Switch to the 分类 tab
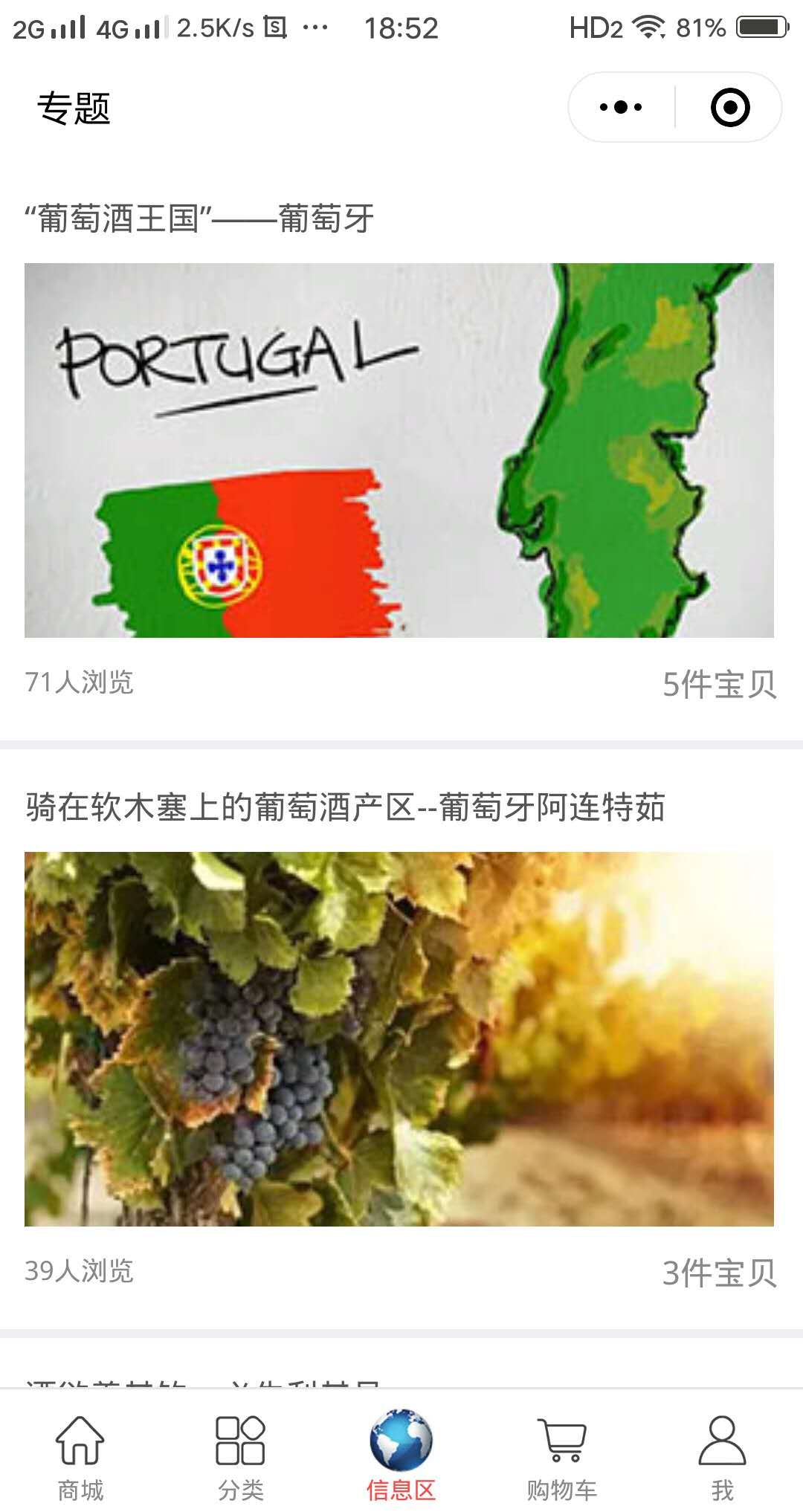Image resolution: width=803 pixels, height=1512 pixels. 241,1457
